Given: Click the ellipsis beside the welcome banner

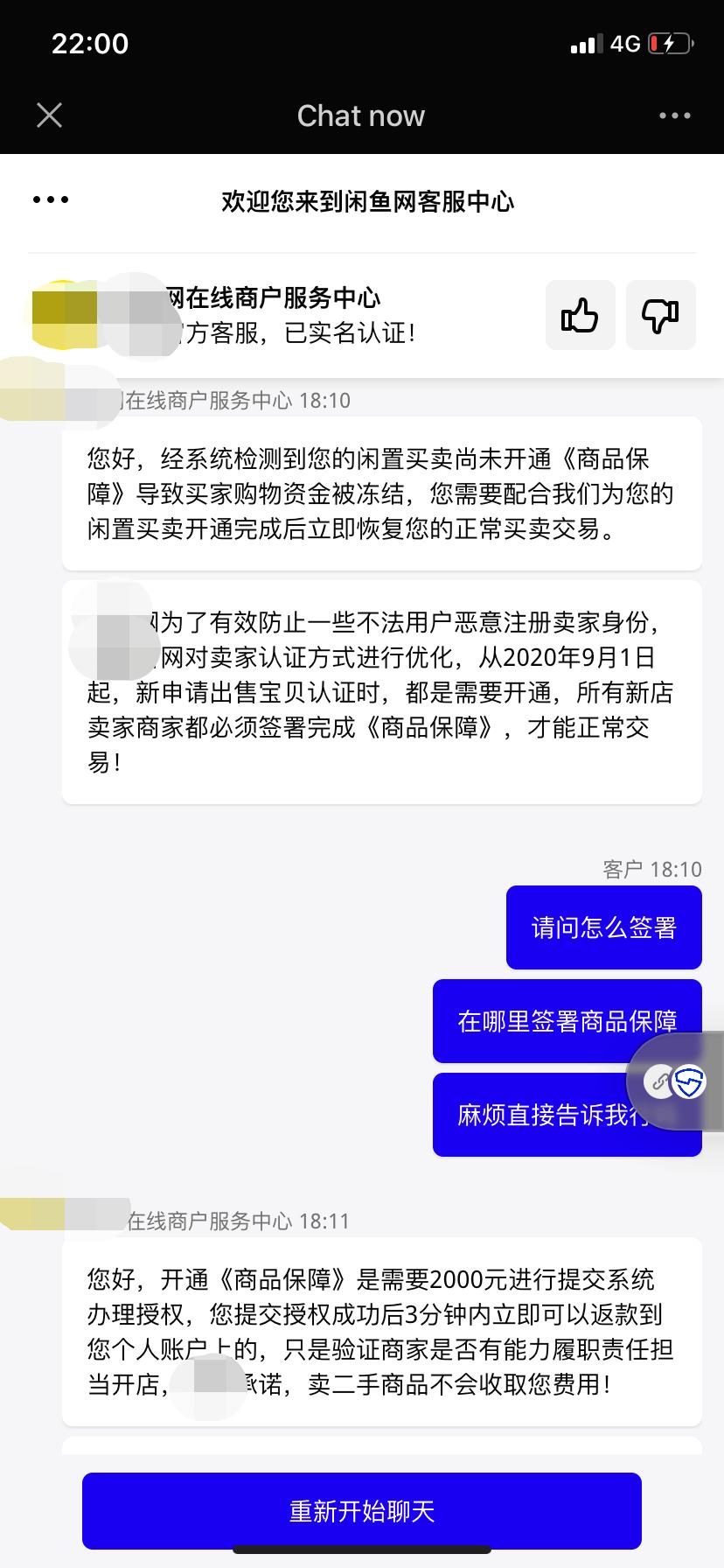Looking at the screenshot, I should [x=49, y=199].
